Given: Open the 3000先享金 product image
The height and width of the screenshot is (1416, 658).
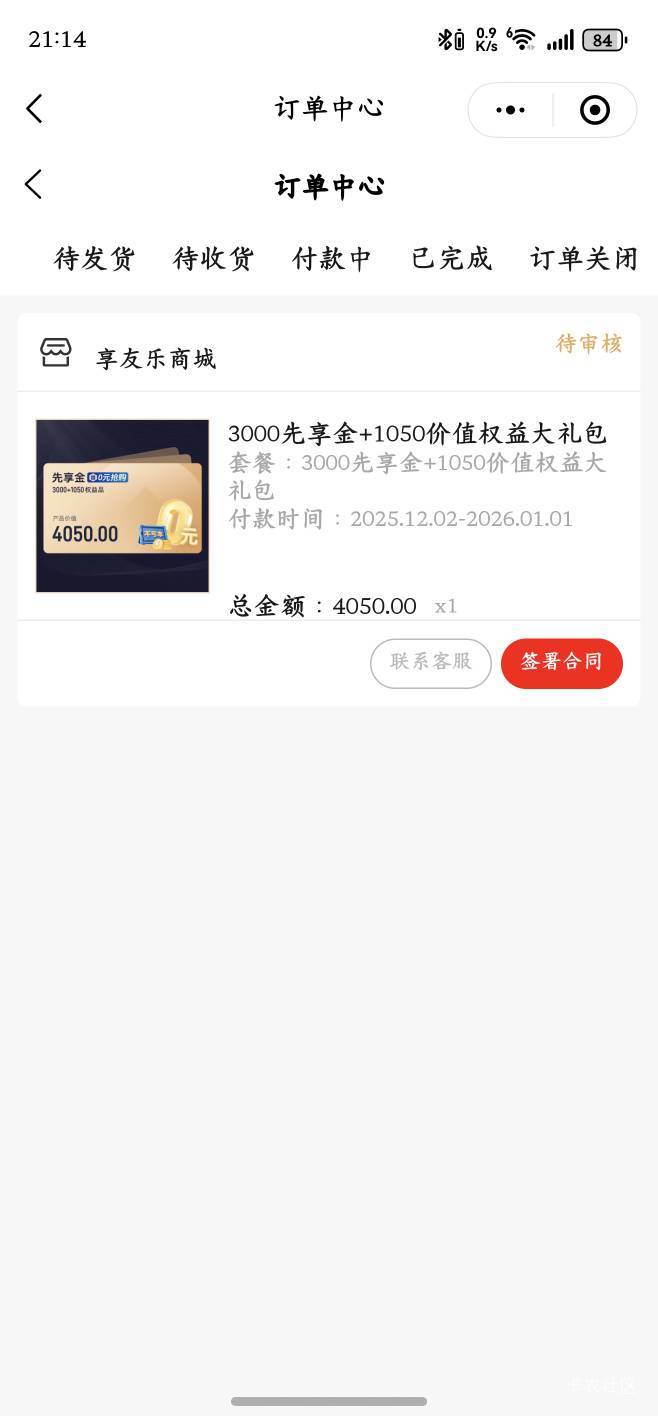Looking at the screenshot, I should pos(122,506).
